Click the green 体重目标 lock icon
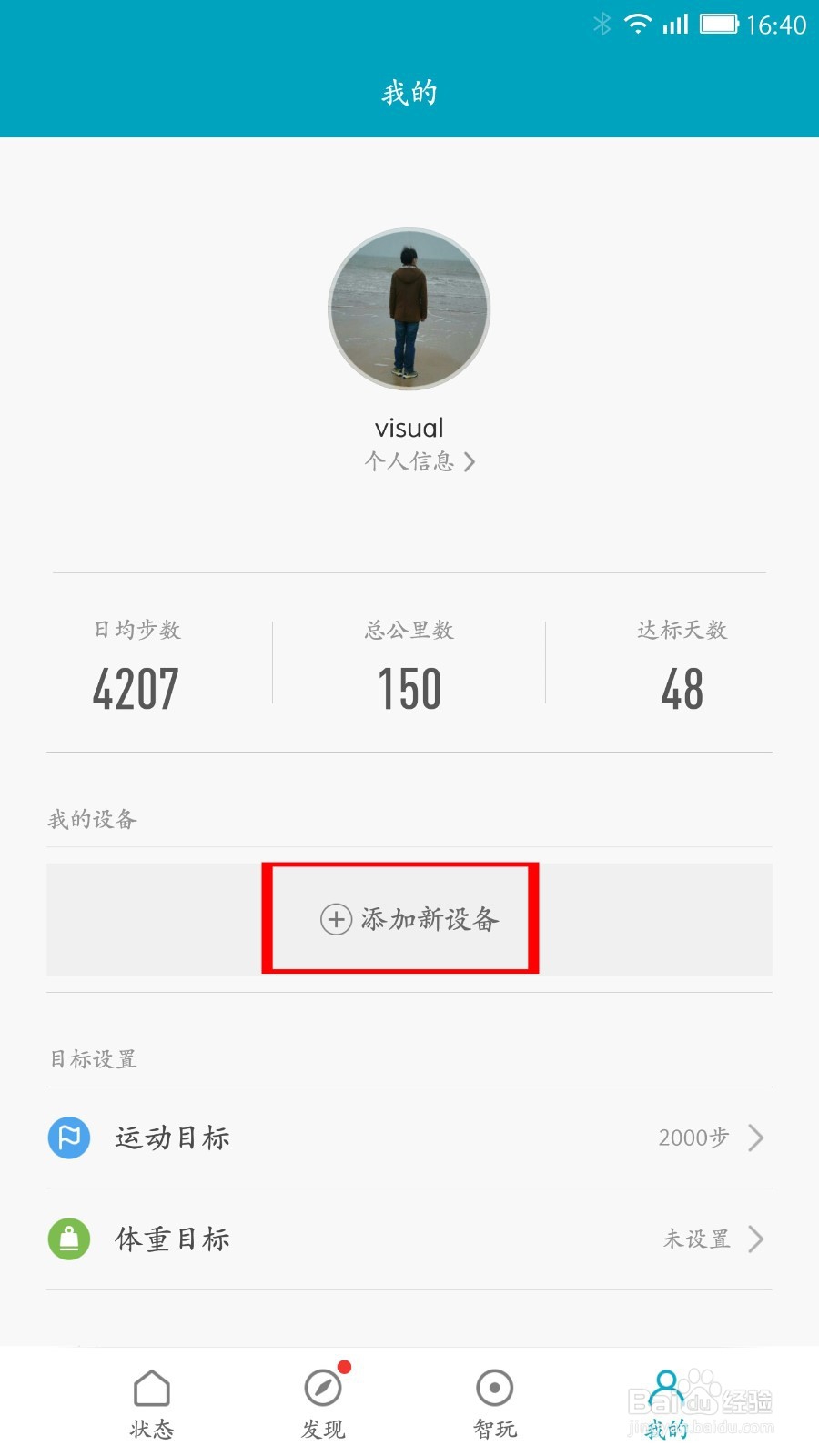This screenshot has width=819, height=1456. pos(68,1239)
